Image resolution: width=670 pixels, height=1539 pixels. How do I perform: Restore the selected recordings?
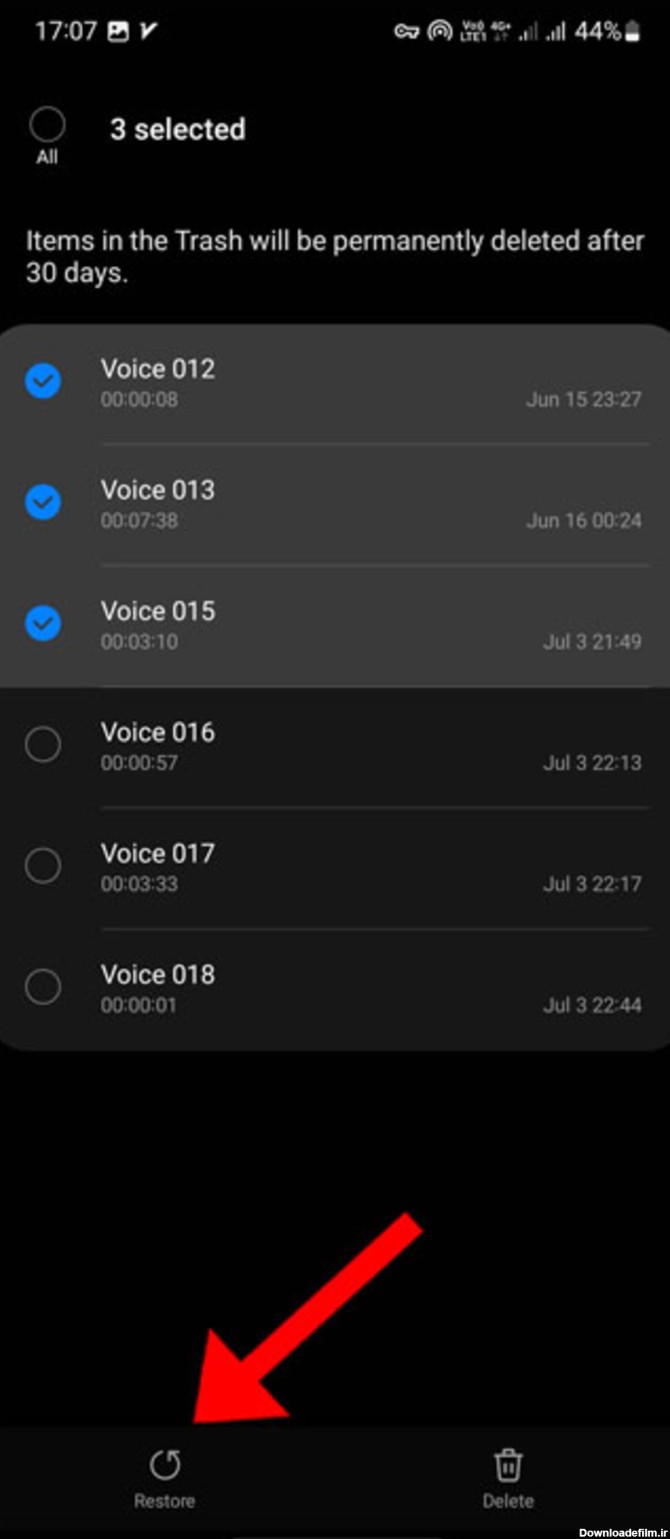[165, 1479]
